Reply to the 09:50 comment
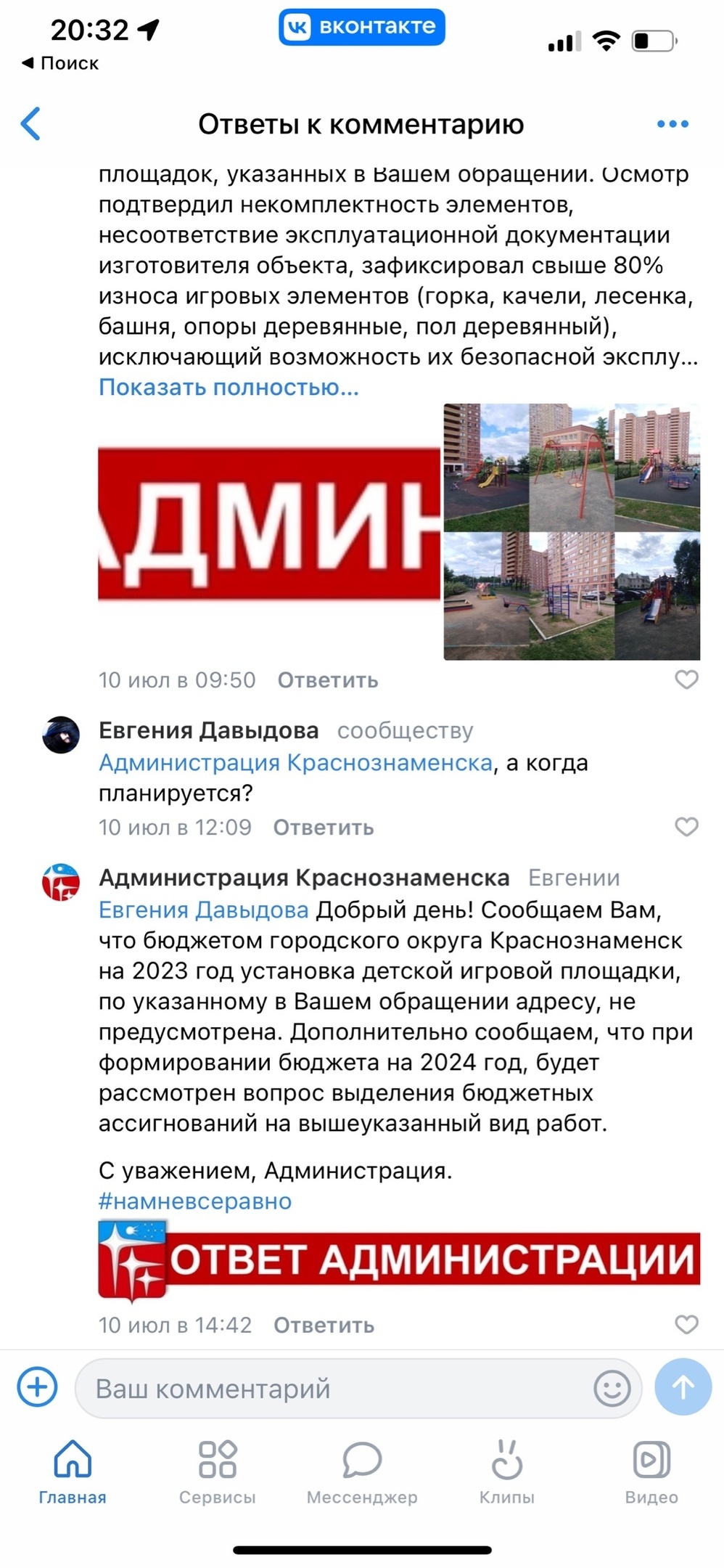Viewport: 724px width, 1568px height. [327, 680]
